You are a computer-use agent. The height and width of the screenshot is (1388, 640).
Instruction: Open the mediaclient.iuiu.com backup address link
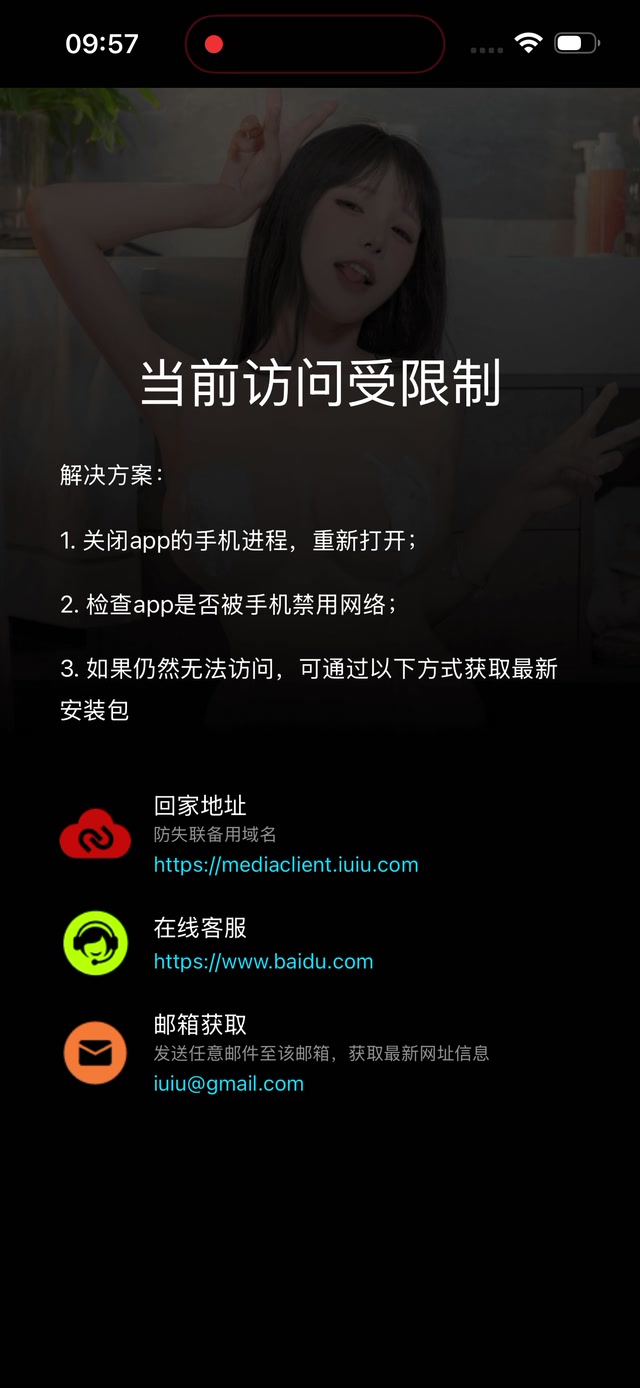[x=286, y=865]
